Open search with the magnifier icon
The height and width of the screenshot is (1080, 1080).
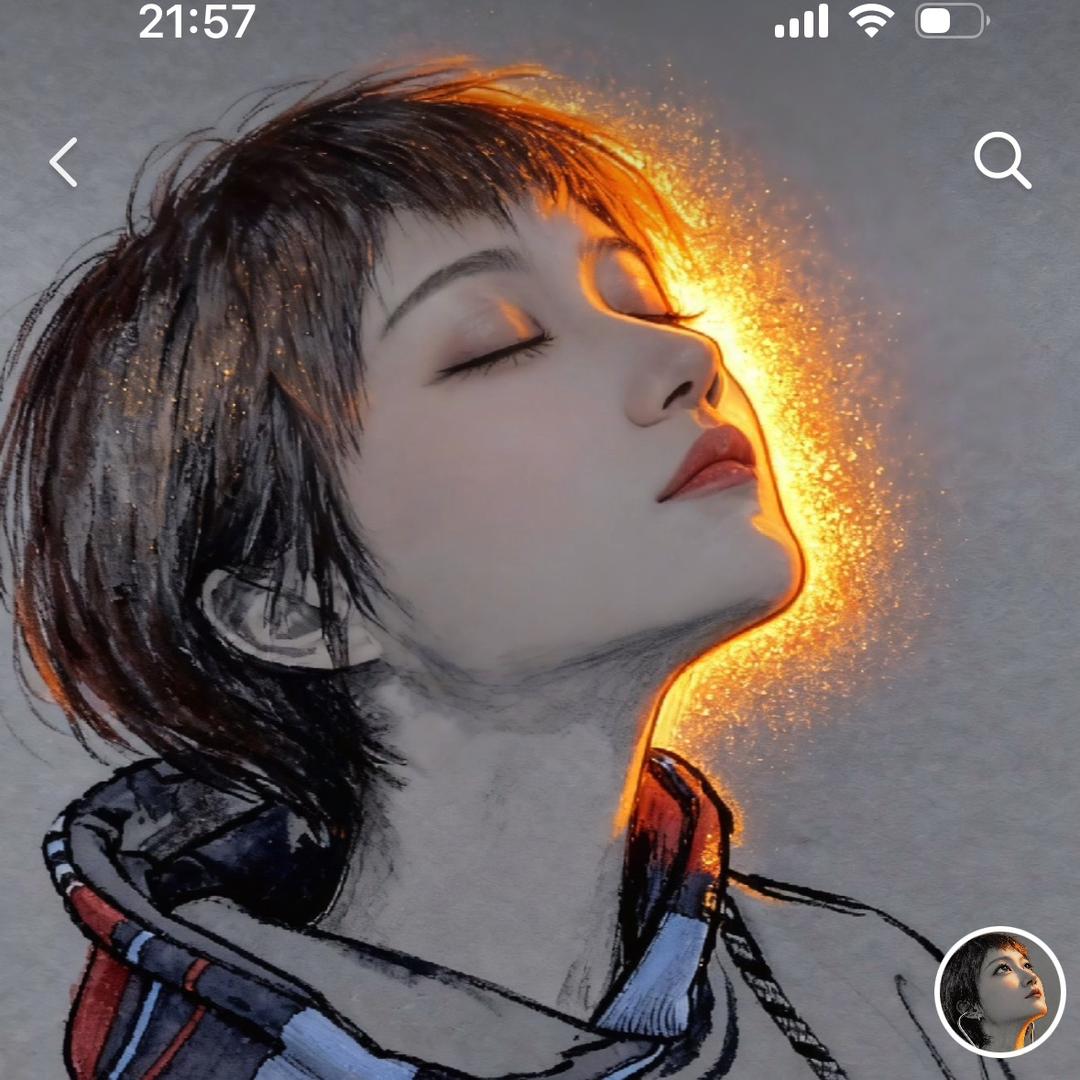click(x=1001, y=160)
